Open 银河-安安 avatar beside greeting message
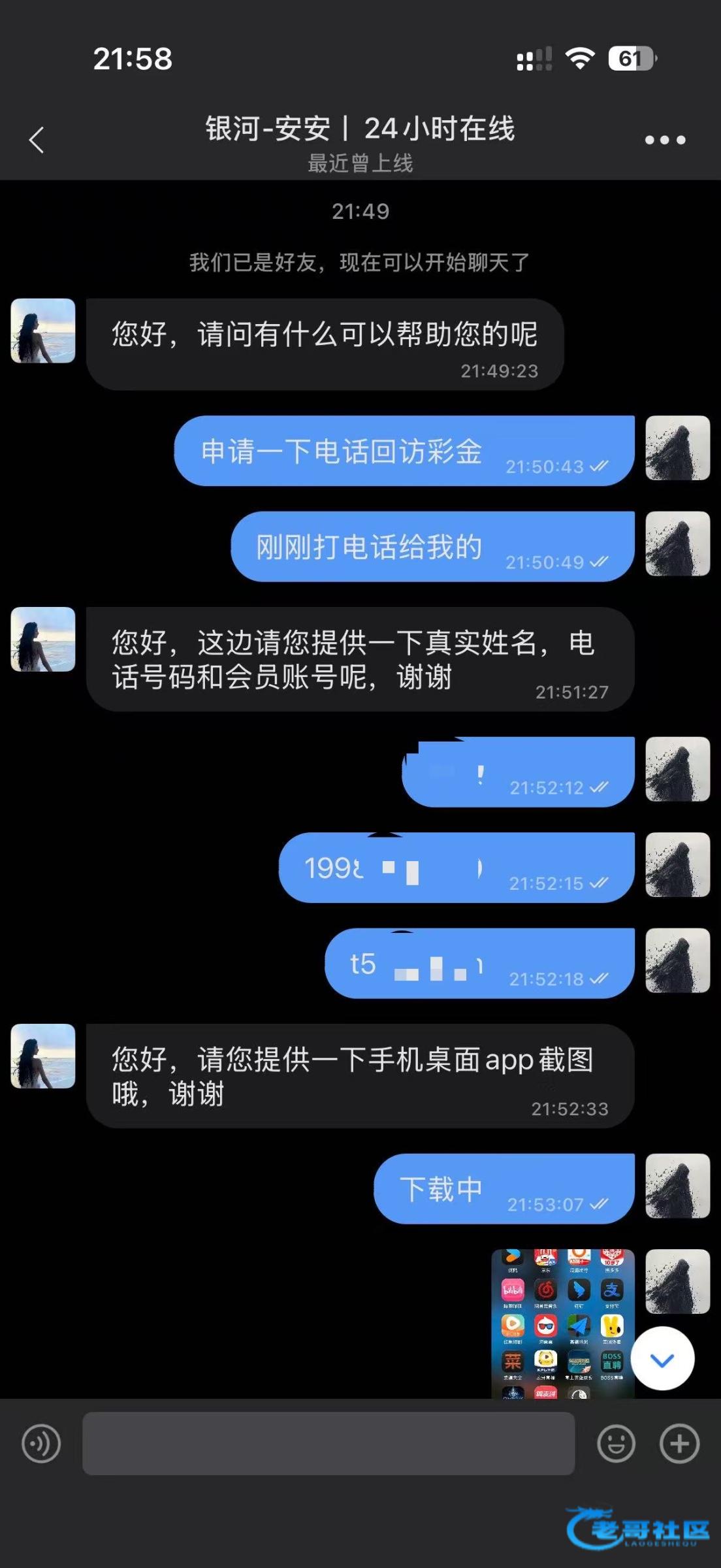721x1568 pixels. click(x=43, y=331)
